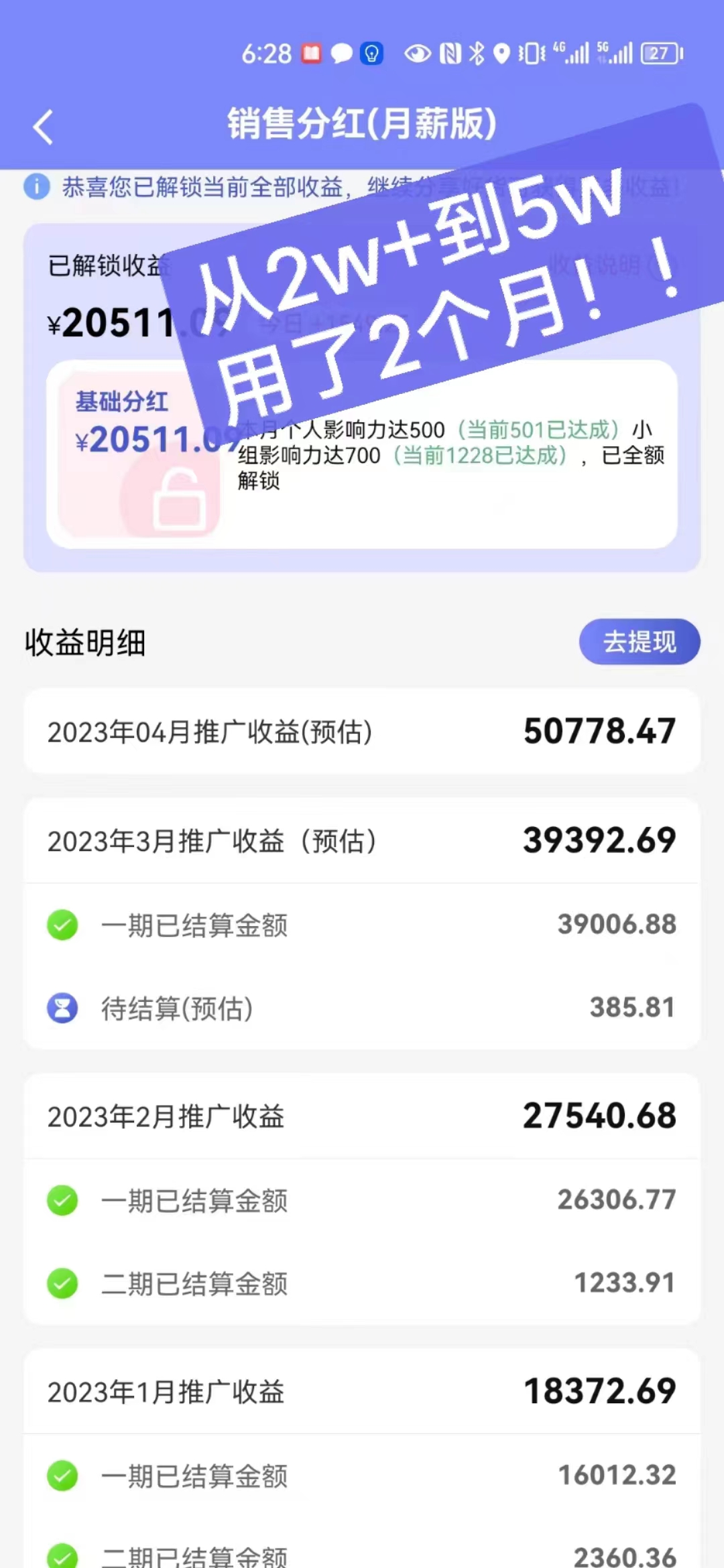This screenshot has width=724, height=1568.
Task: Tap the 去提现 withdraw button
Action: coord(639,642)
